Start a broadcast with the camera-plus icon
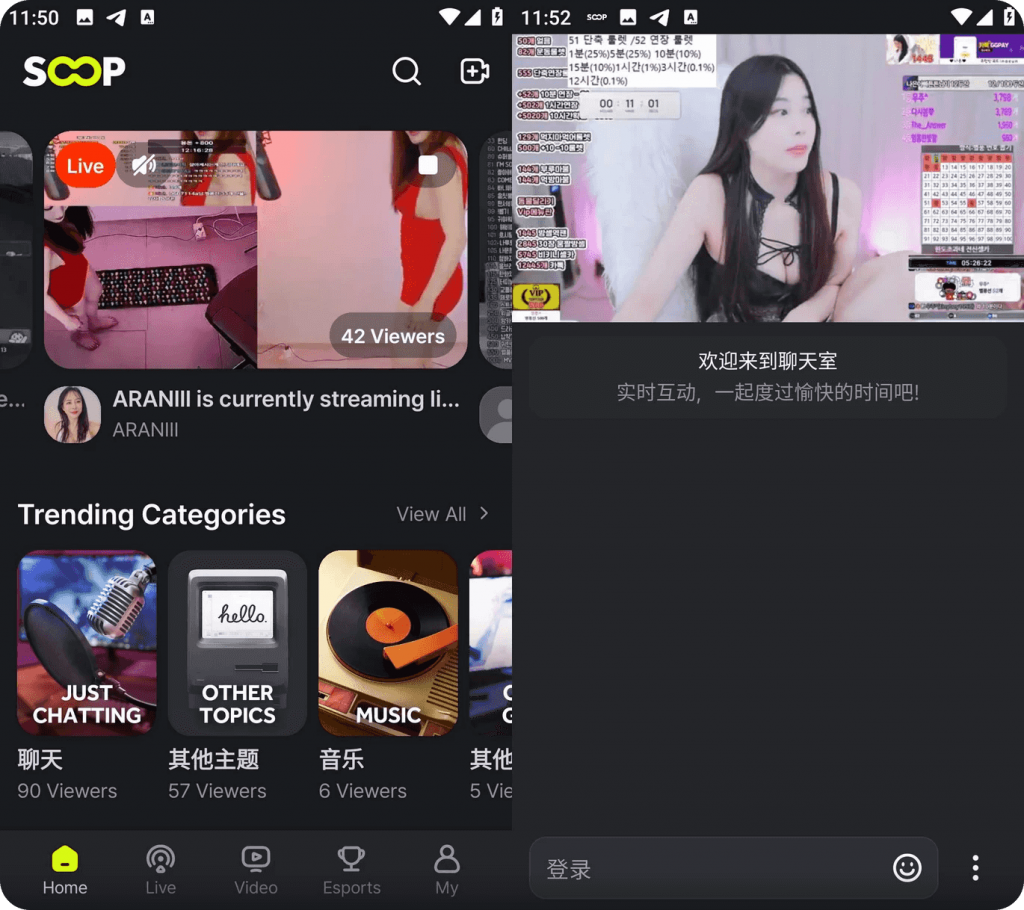The height and width of the screenshot is (910, 1024). coord(474,71)
